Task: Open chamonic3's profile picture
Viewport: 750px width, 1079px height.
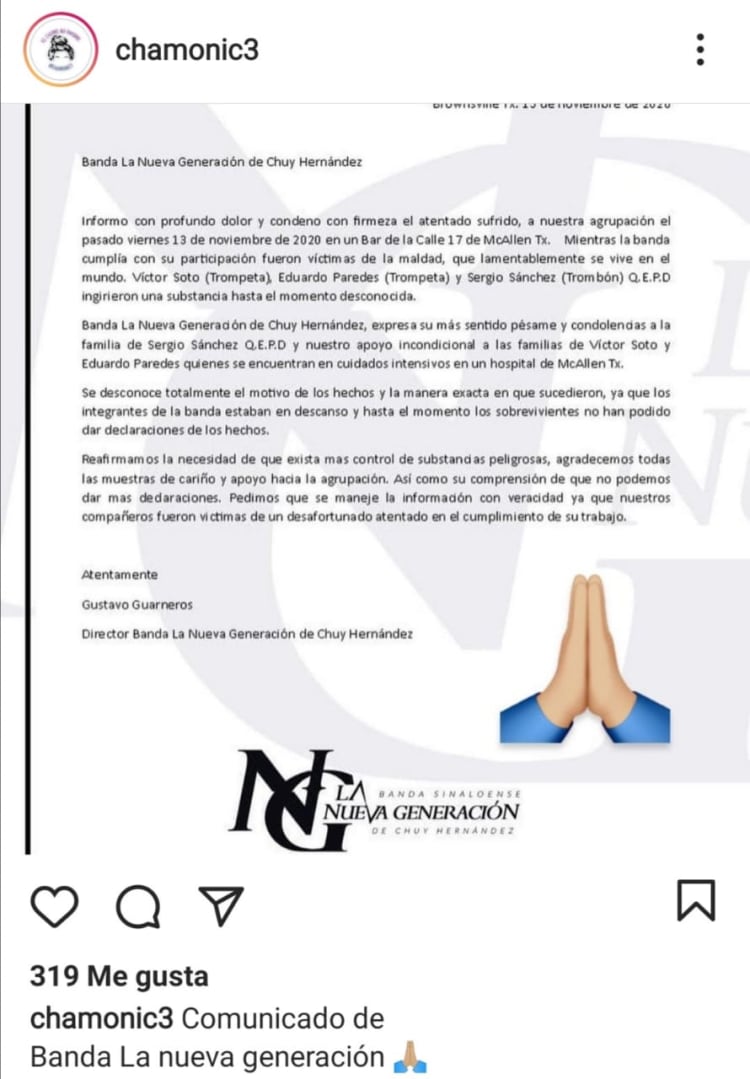Action: point(61,50)
